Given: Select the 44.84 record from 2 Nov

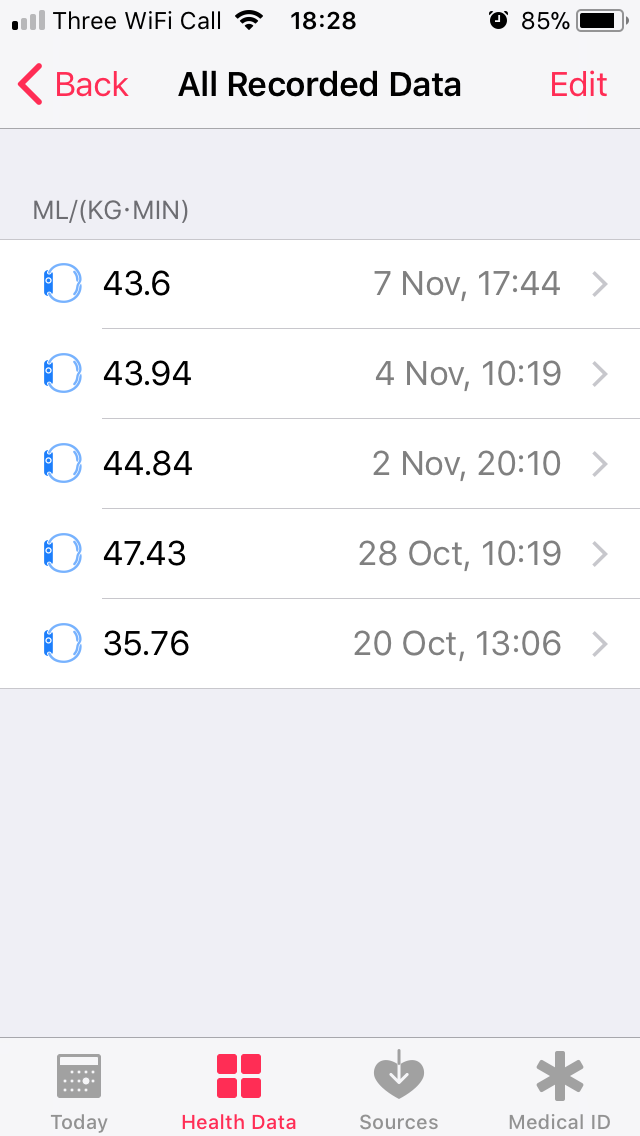Looking at the screenshot, I should 320,464.
